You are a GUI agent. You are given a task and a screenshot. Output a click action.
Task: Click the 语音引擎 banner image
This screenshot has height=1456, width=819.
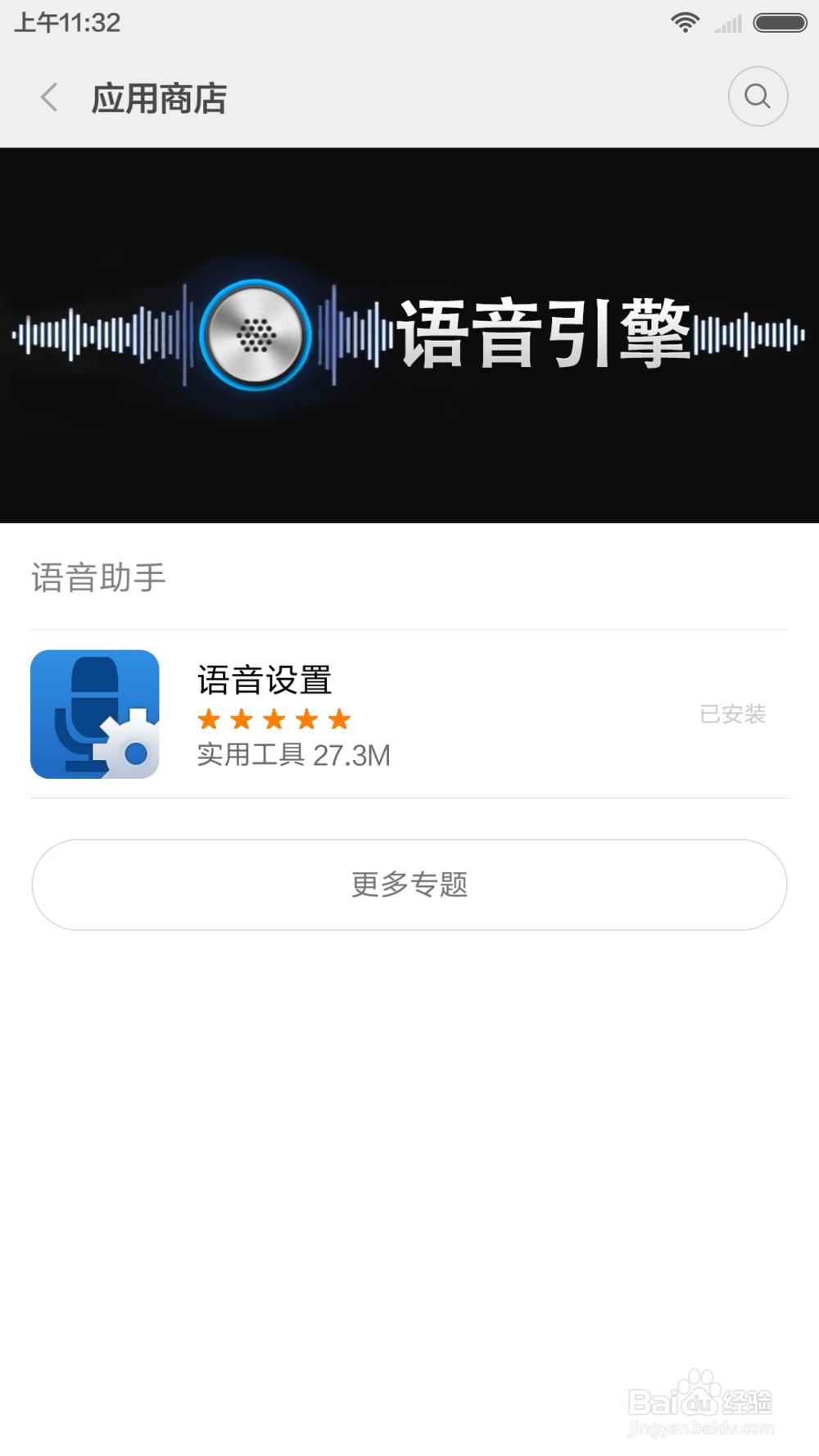(409, 336)
